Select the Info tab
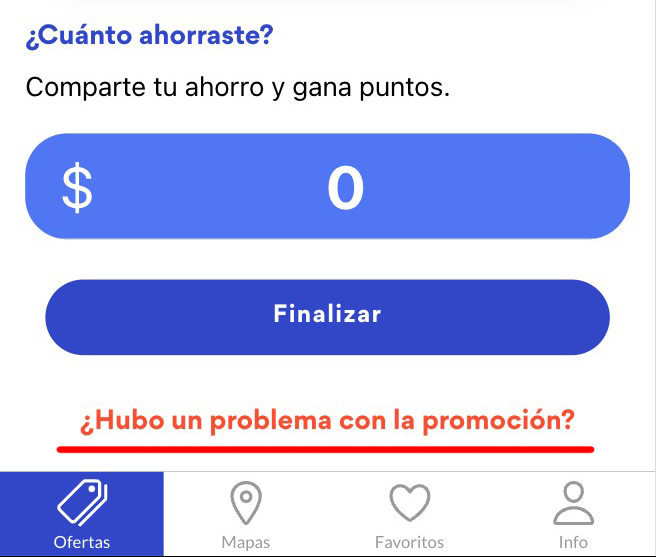Screen dimensions: 656x557 [x=573, y=514]
